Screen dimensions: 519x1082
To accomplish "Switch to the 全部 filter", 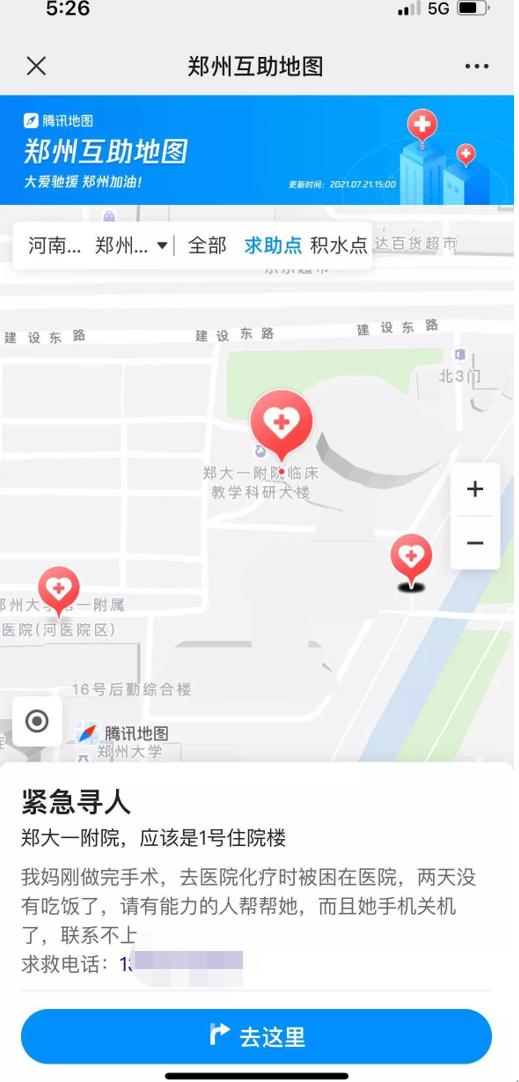I will coord(208,246).
